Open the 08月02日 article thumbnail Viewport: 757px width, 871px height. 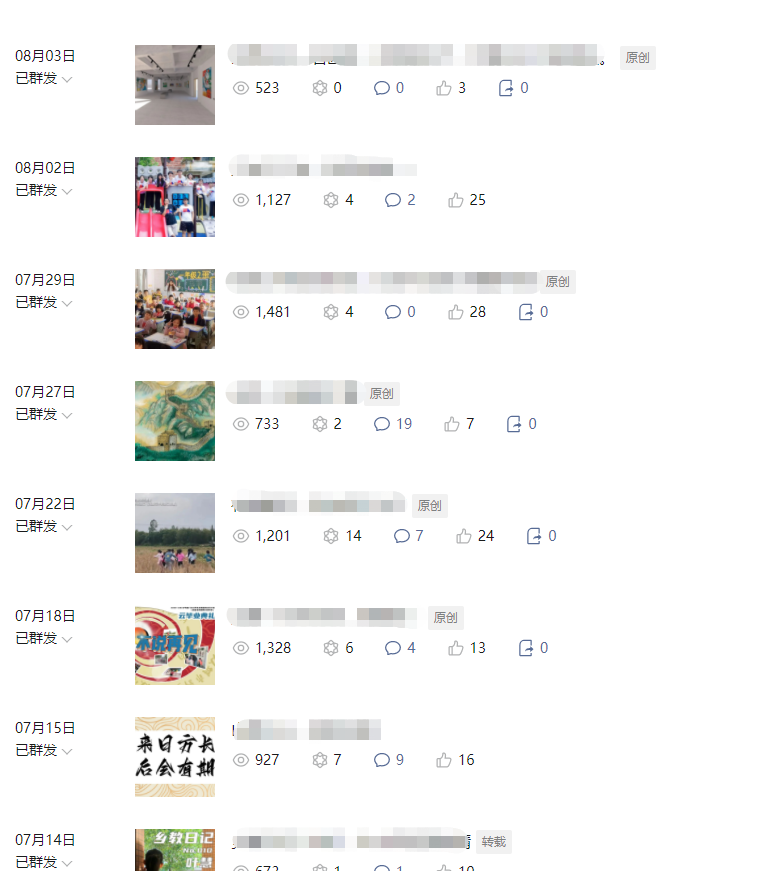[174, 197]
